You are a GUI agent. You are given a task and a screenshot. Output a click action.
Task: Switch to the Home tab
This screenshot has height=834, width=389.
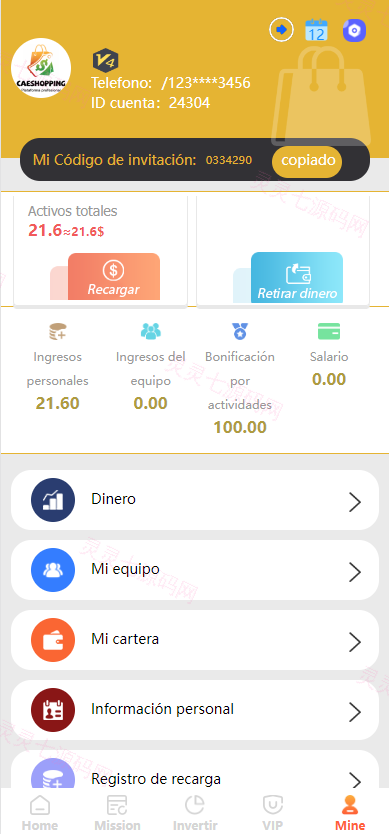click(x=40, y=813)
